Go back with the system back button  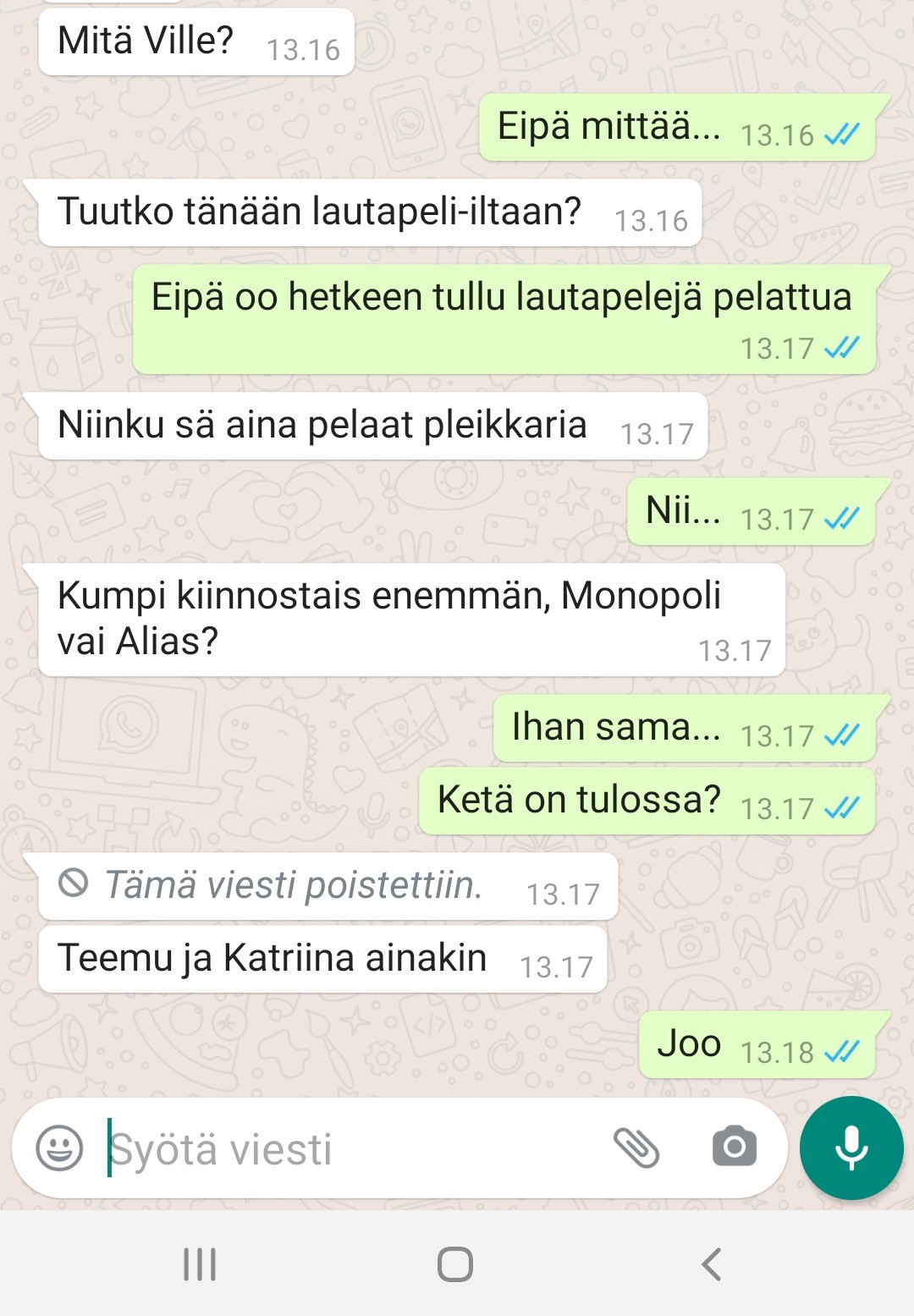click(x=712, y=1264)
